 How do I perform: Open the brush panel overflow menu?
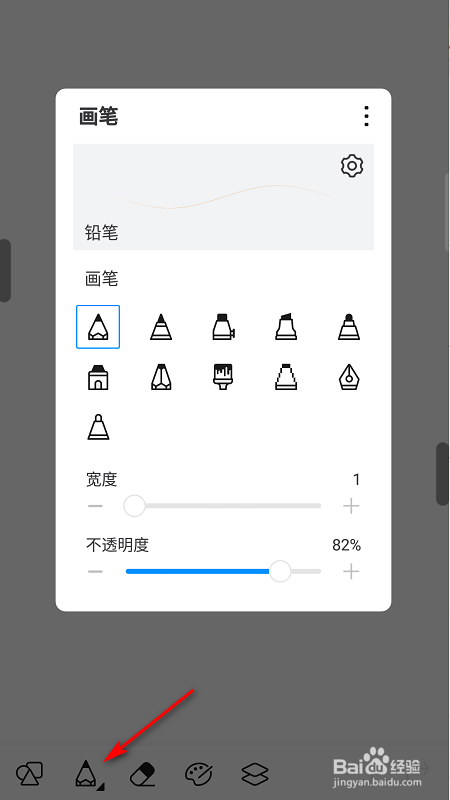366,116
